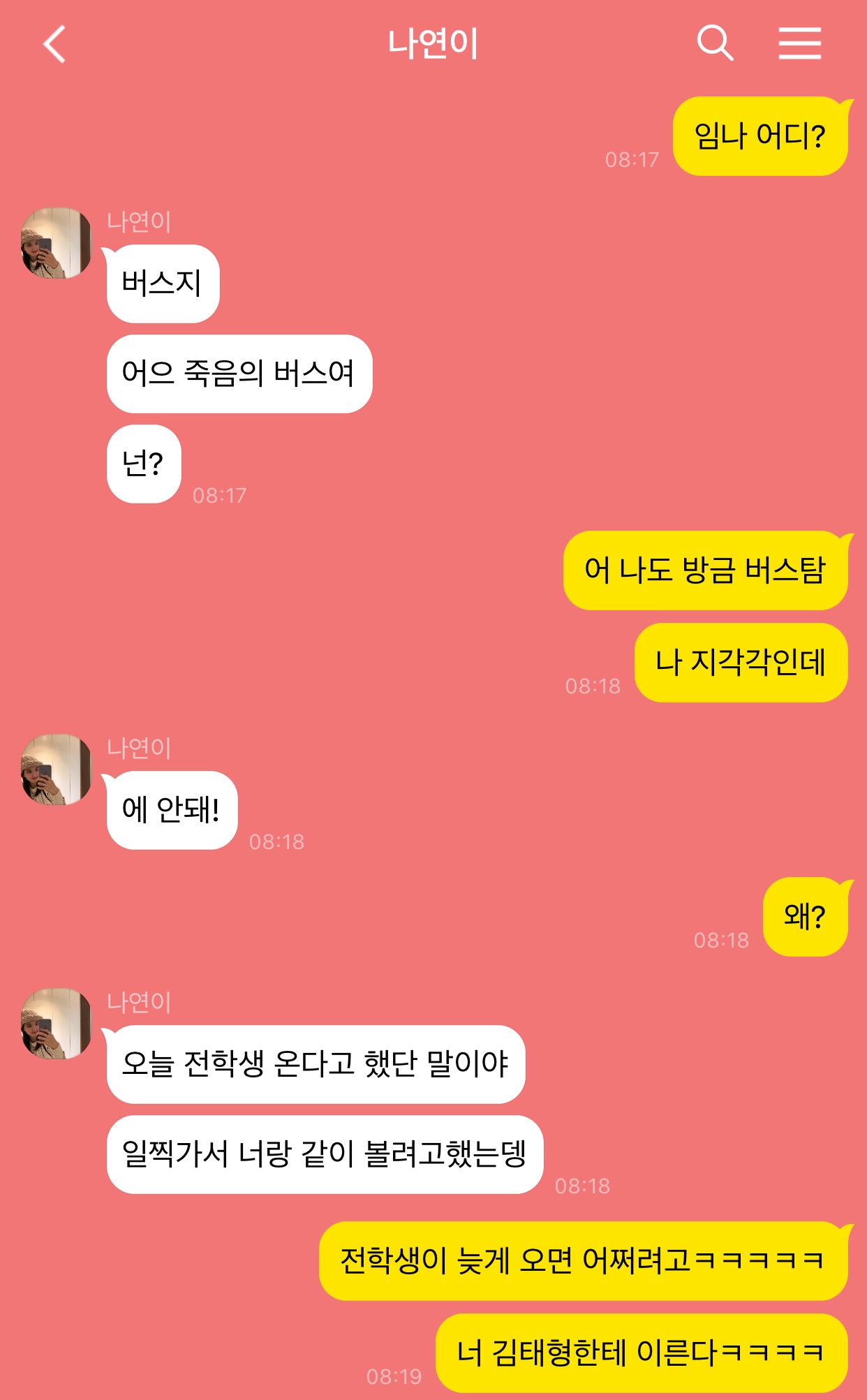Image resolution: width=867 pixels, height=1400 pixels.
Task: Open 나연이's profile photo above 버스지
Action: point(57,243)
